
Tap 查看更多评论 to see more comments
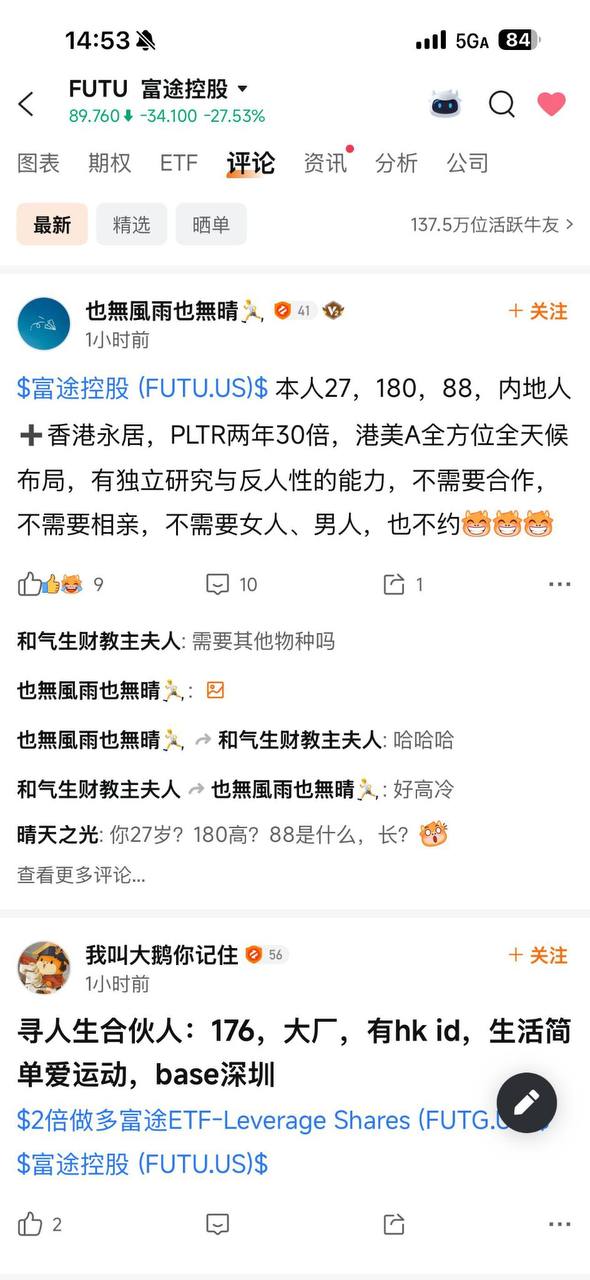click(81, 875)
